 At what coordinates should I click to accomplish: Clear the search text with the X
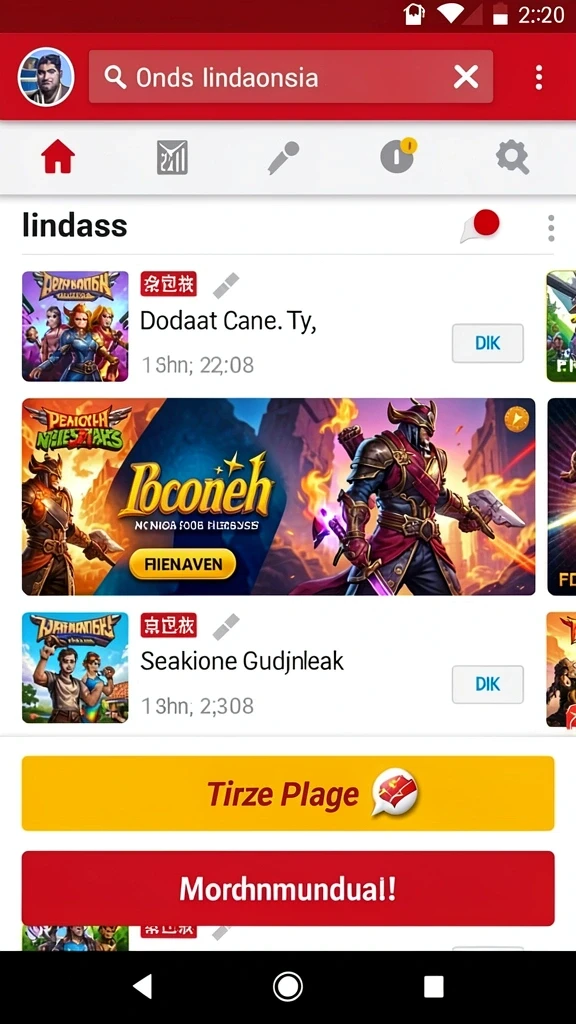pos(466,77)
